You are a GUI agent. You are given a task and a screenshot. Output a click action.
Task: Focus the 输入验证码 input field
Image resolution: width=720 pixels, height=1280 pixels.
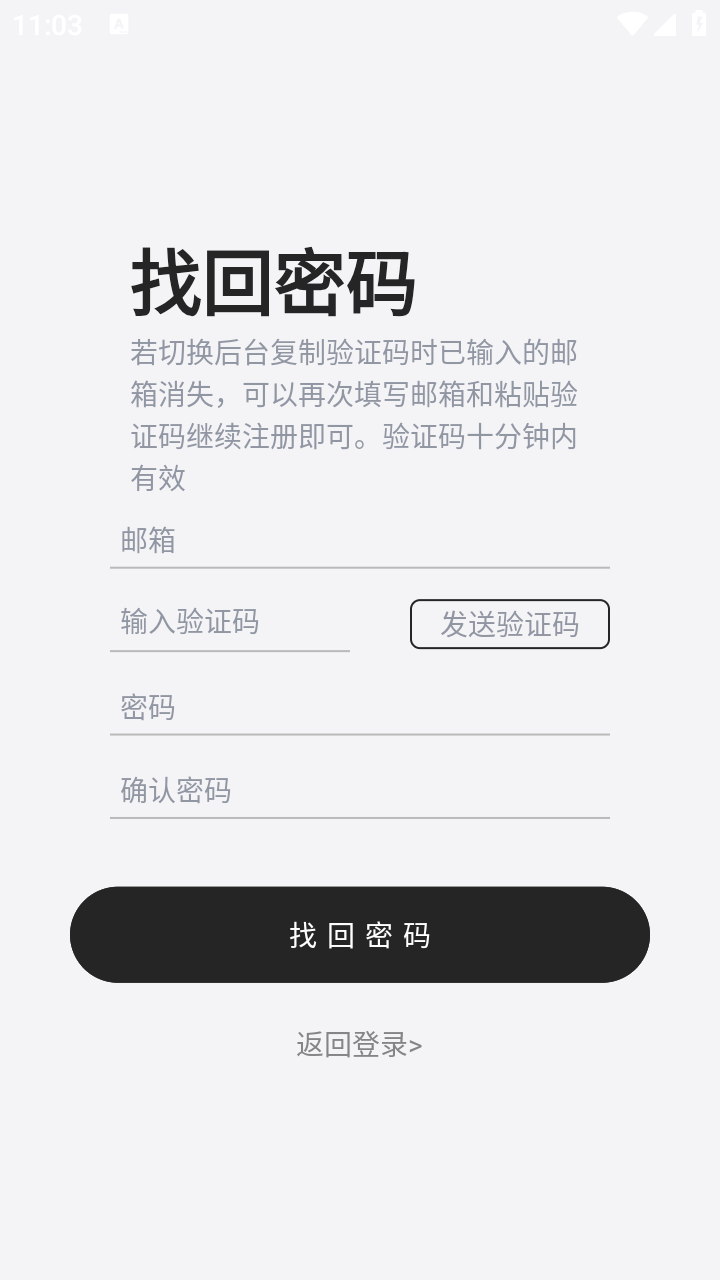(x=229, y=623)
